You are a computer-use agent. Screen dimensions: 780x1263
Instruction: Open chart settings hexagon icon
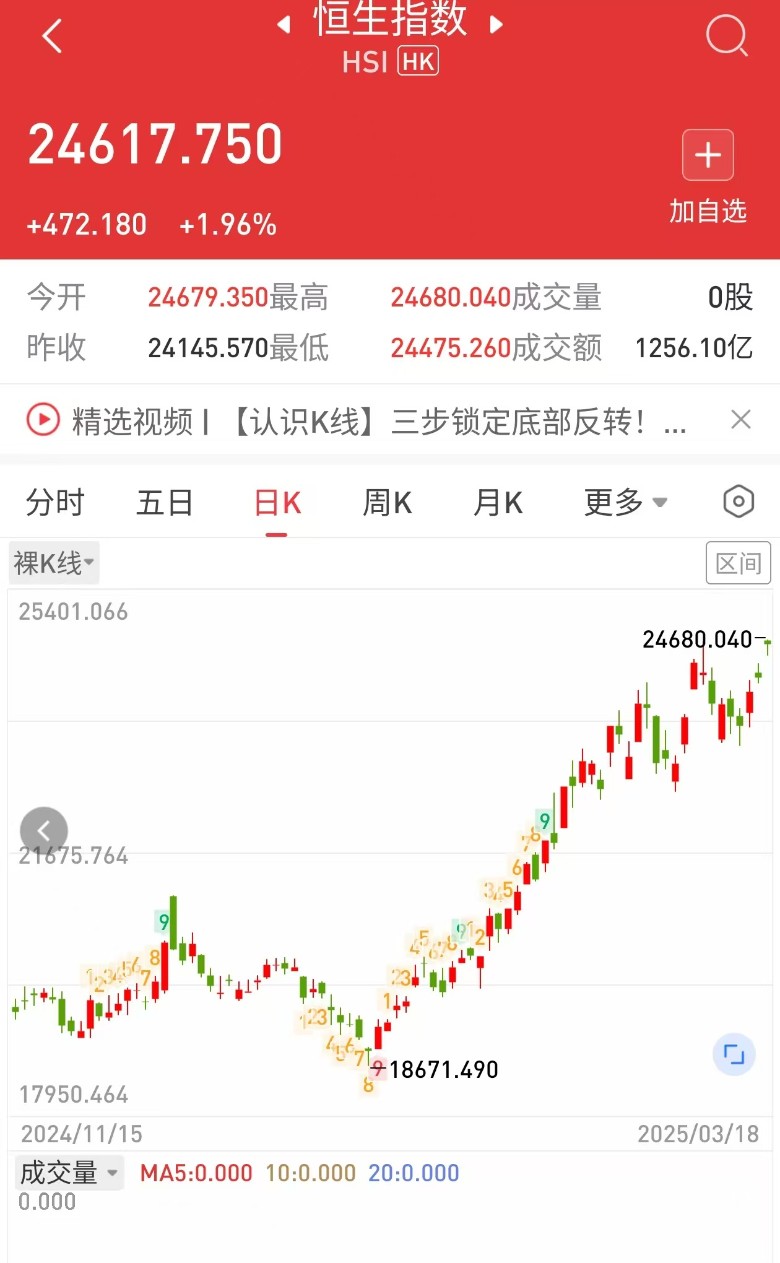738,502
